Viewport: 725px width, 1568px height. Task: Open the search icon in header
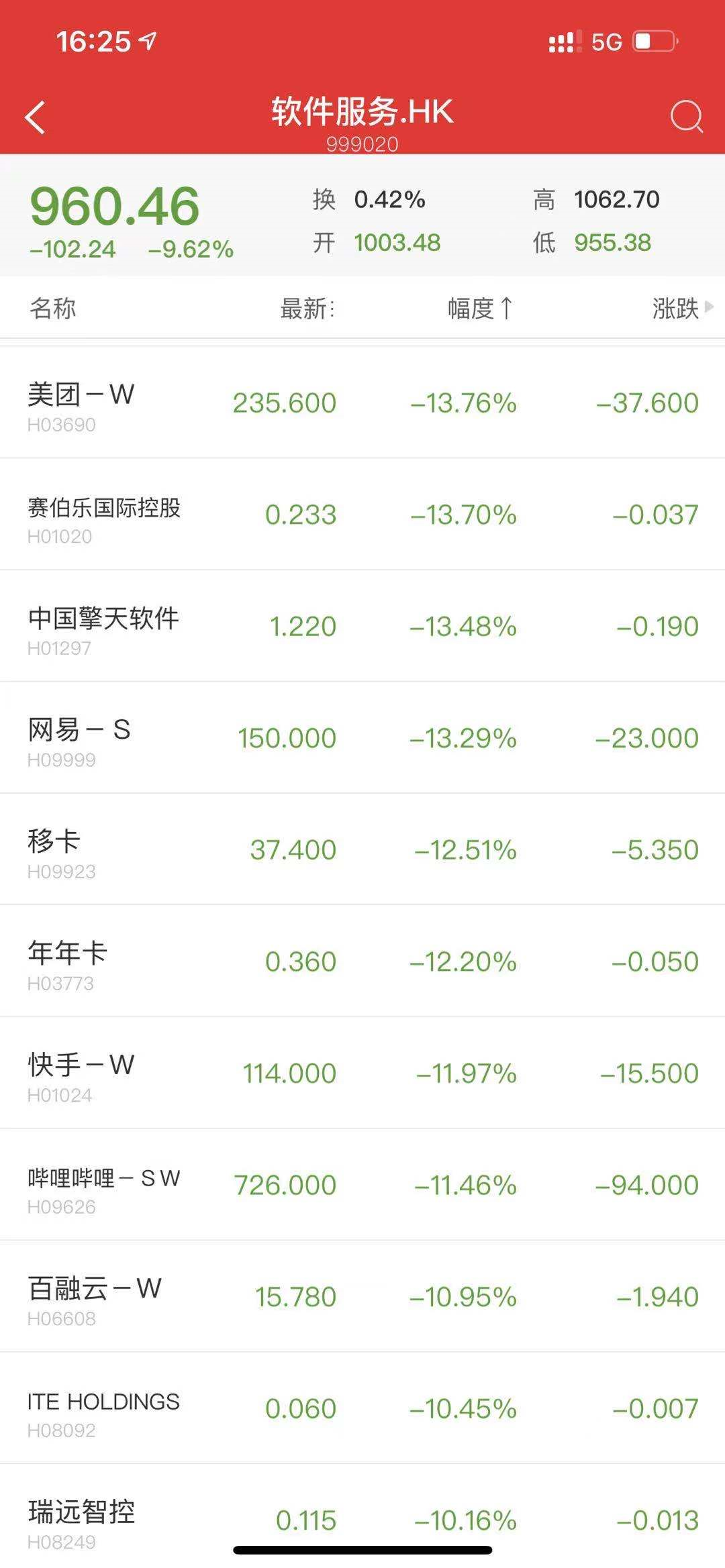tap(686, 117)
